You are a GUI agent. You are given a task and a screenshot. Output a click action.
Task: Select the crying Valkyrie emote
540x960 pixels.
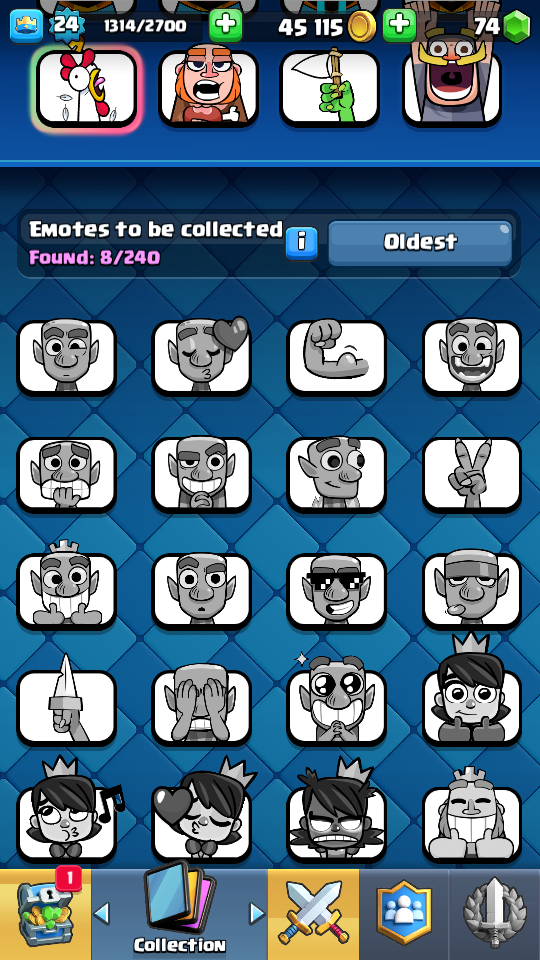point(208,88)
